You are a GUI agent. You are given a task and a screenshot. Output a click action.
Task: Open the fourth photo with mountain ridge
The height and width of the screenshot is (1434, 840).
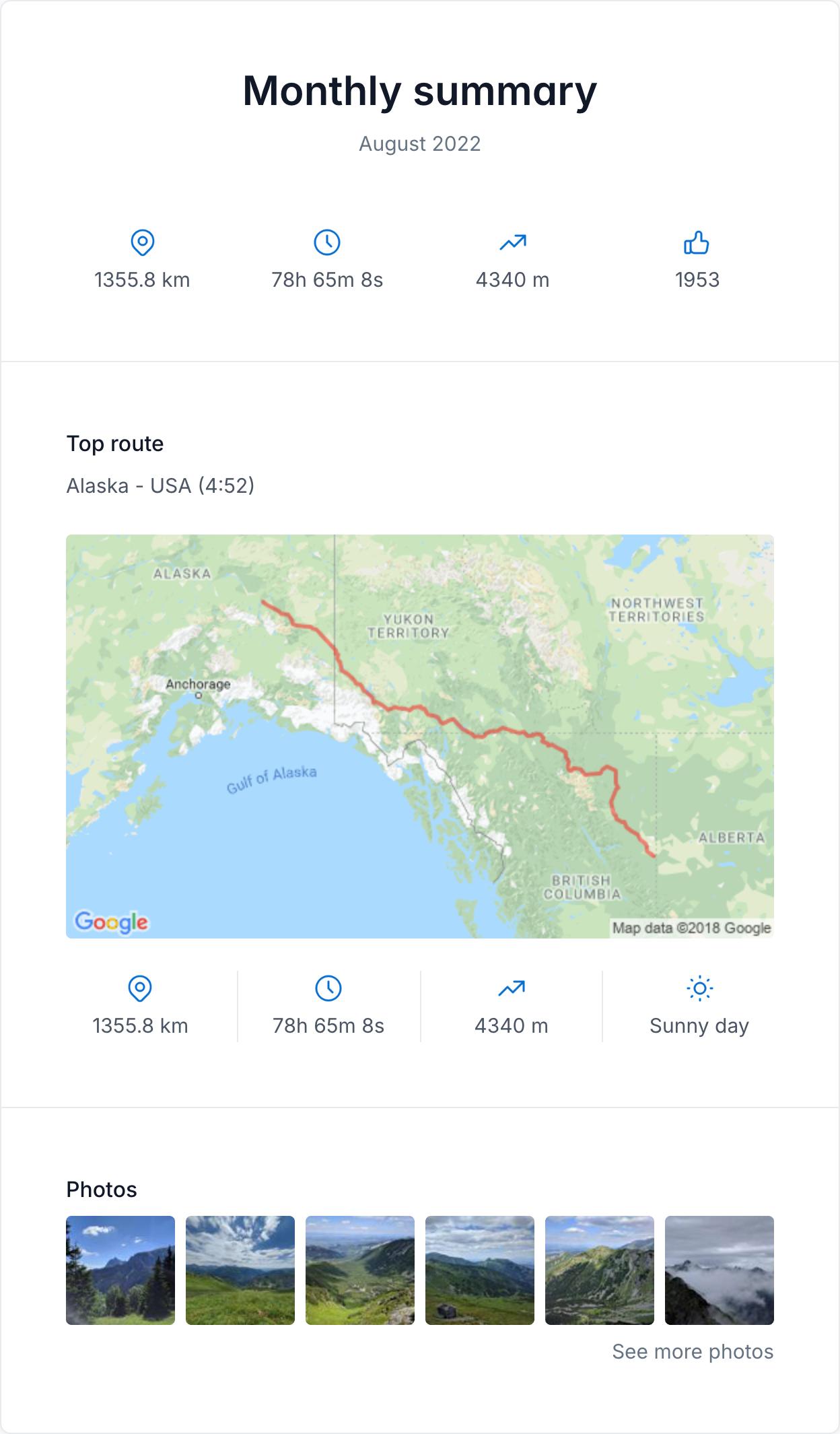[x=480, y=1270]
